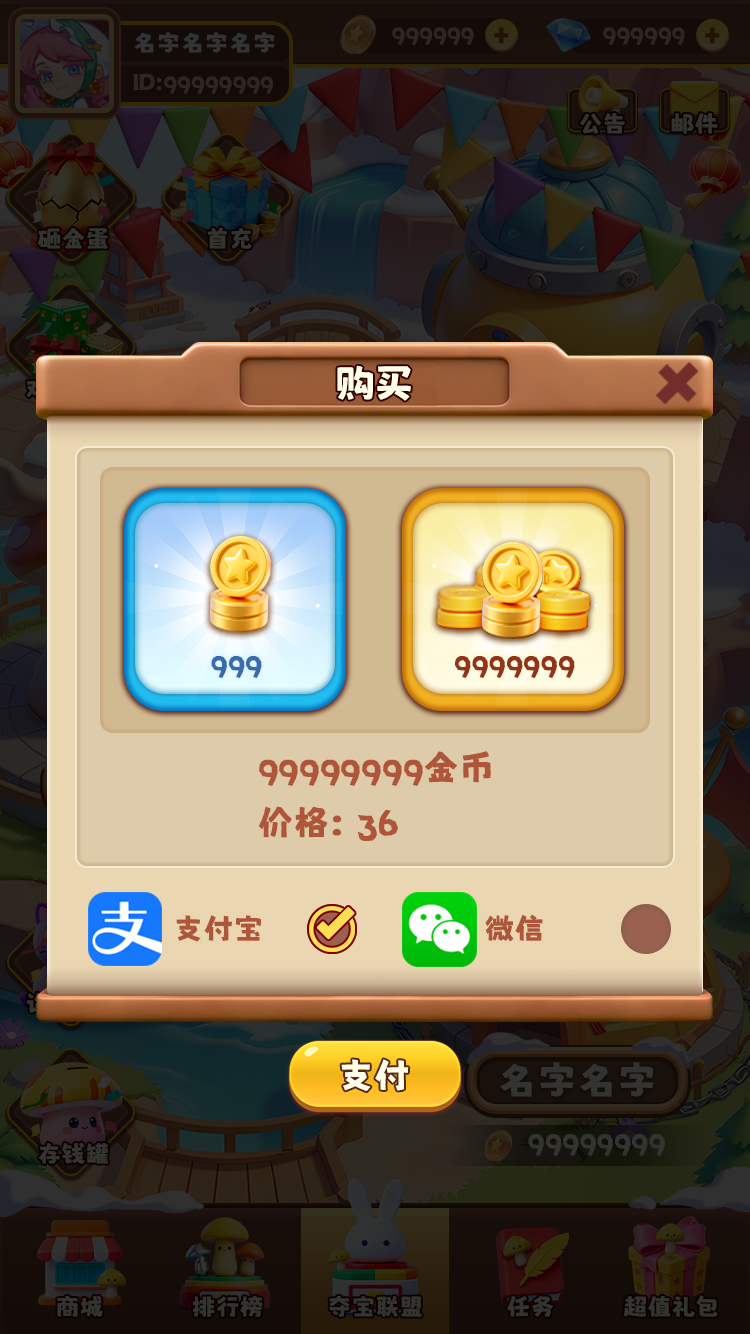Tap the plus button to buy more gold coins
The image size is (750, 1334).
pyautogui.click(x=504, y=35)
